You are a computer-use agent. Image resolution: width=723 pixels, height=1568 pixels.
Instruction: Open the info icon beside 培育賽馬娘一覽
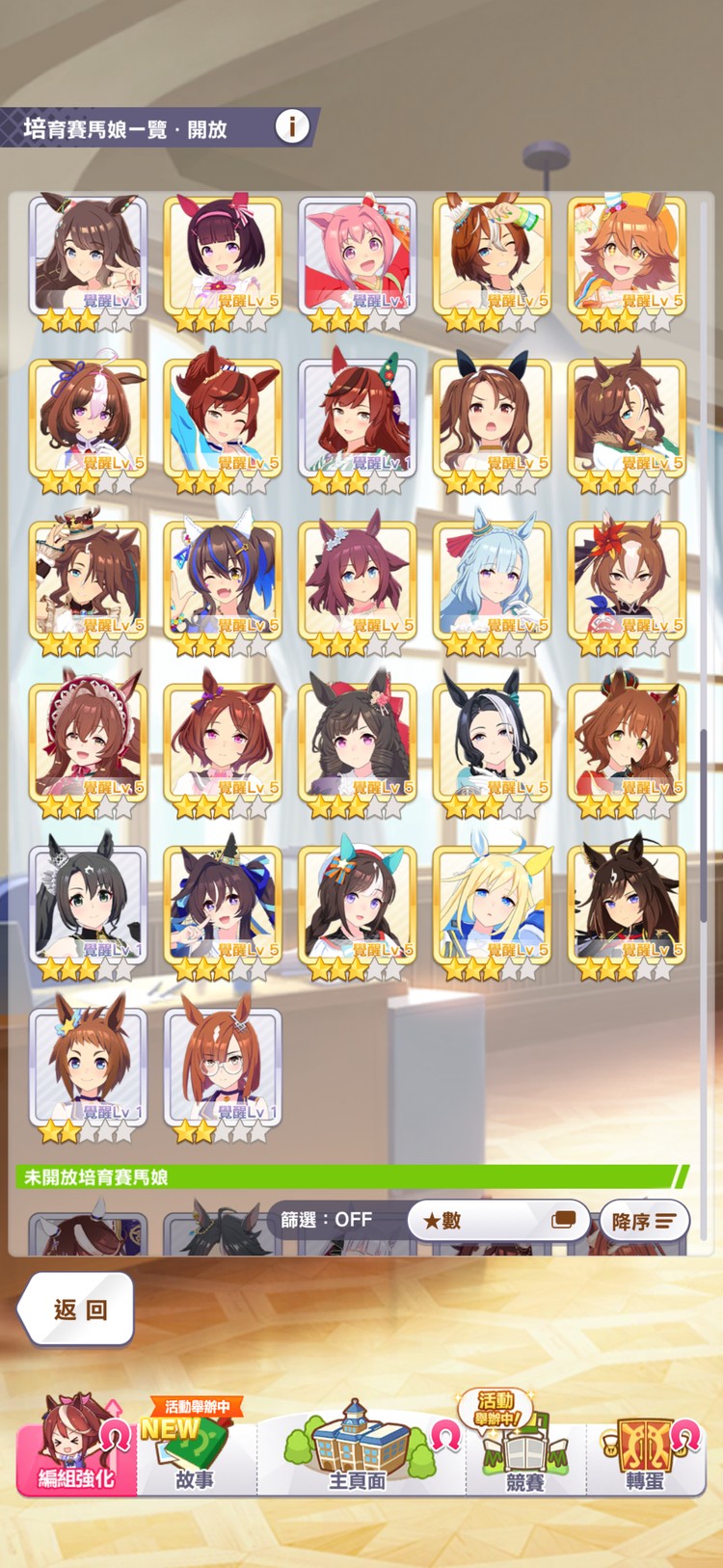point(292,126)
